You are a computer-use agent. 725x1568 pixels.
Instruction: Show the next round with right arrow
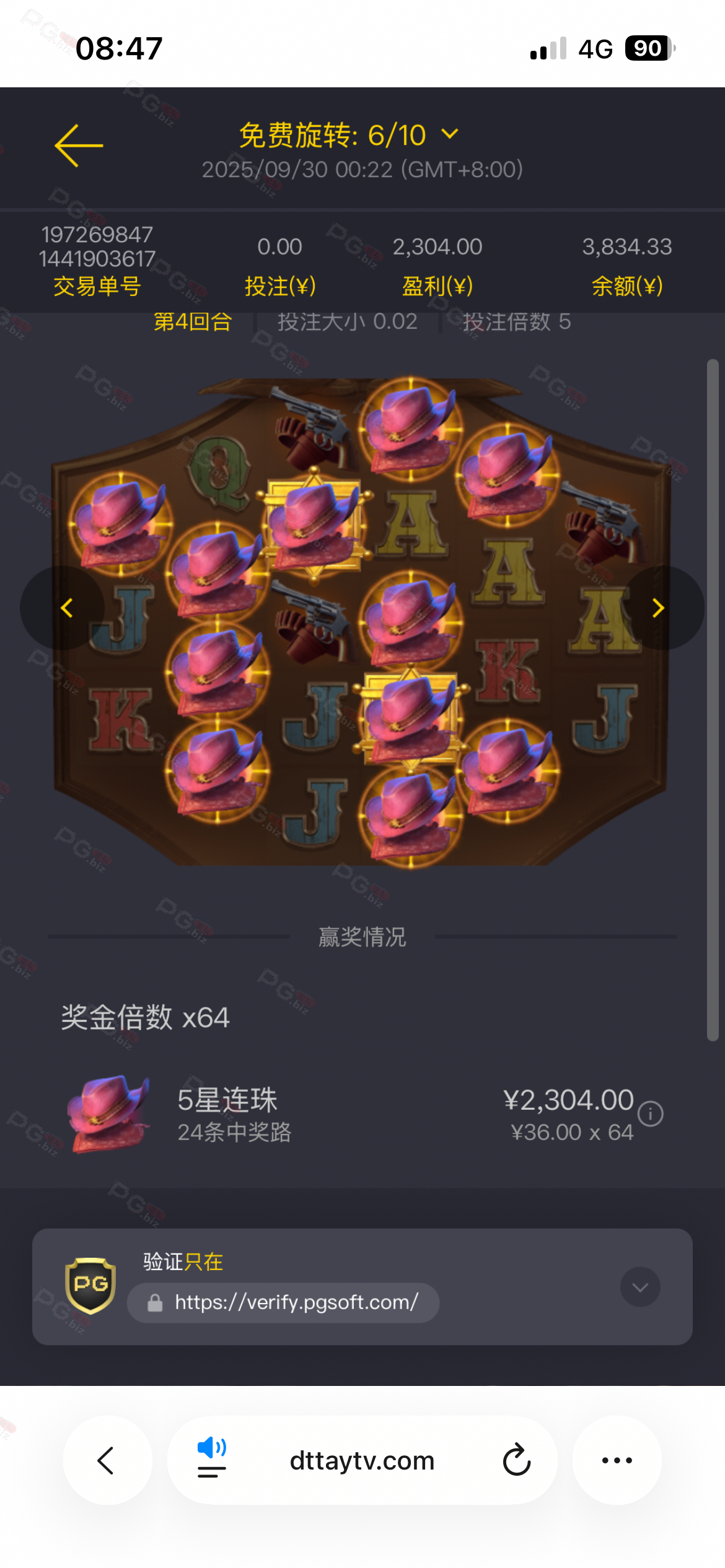pos(658,608)
